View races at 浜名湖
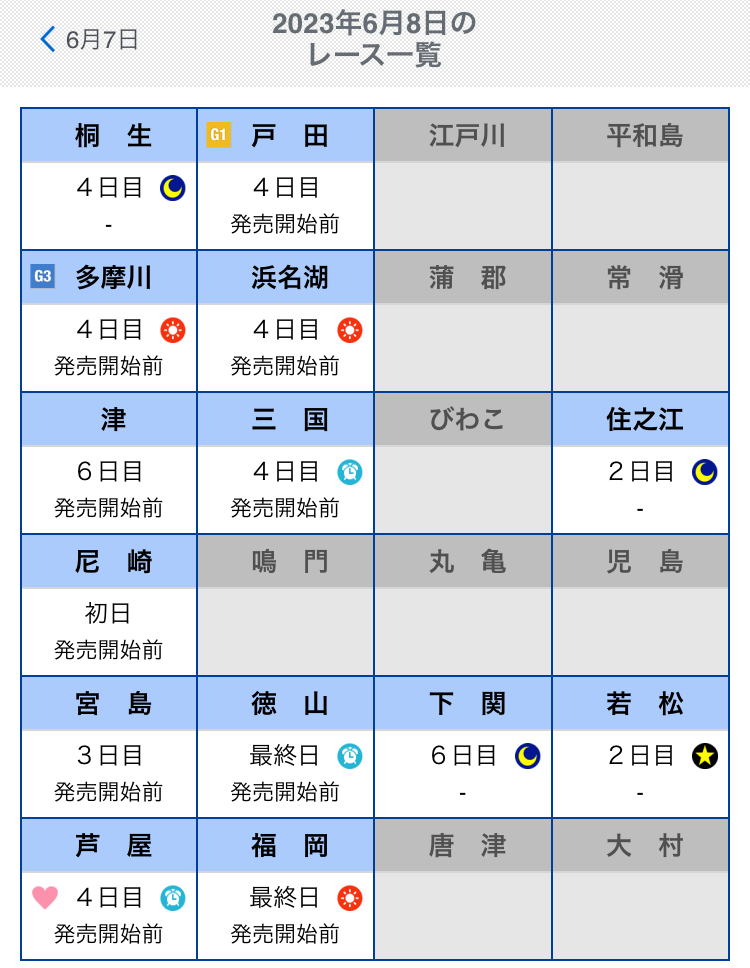Image resolution: width=750 pixels, height=968 pixels. (286, 321)
